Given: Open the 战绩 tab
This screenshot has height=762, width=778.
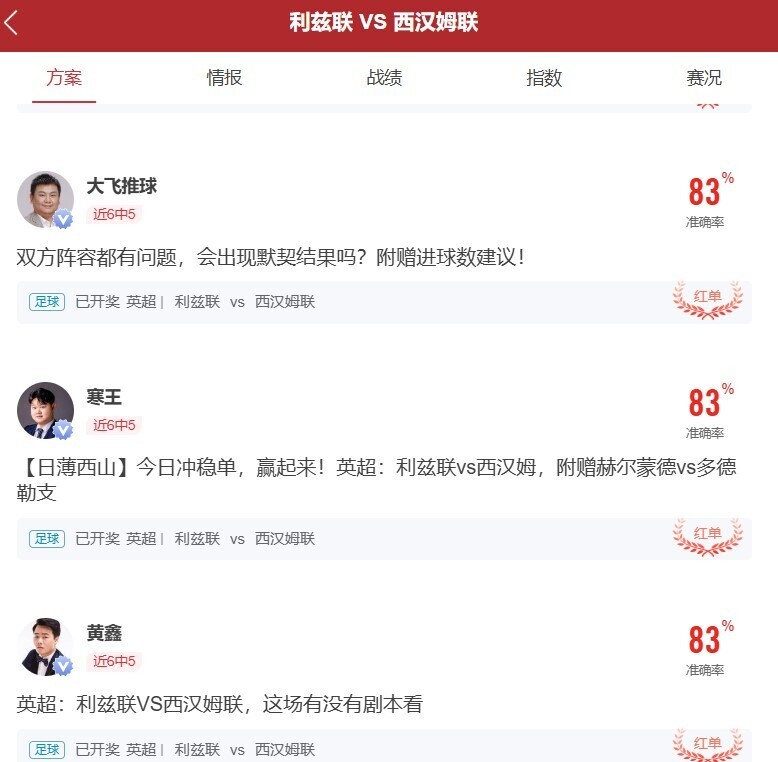Looking at the screenshot, I should pos(384,78).
